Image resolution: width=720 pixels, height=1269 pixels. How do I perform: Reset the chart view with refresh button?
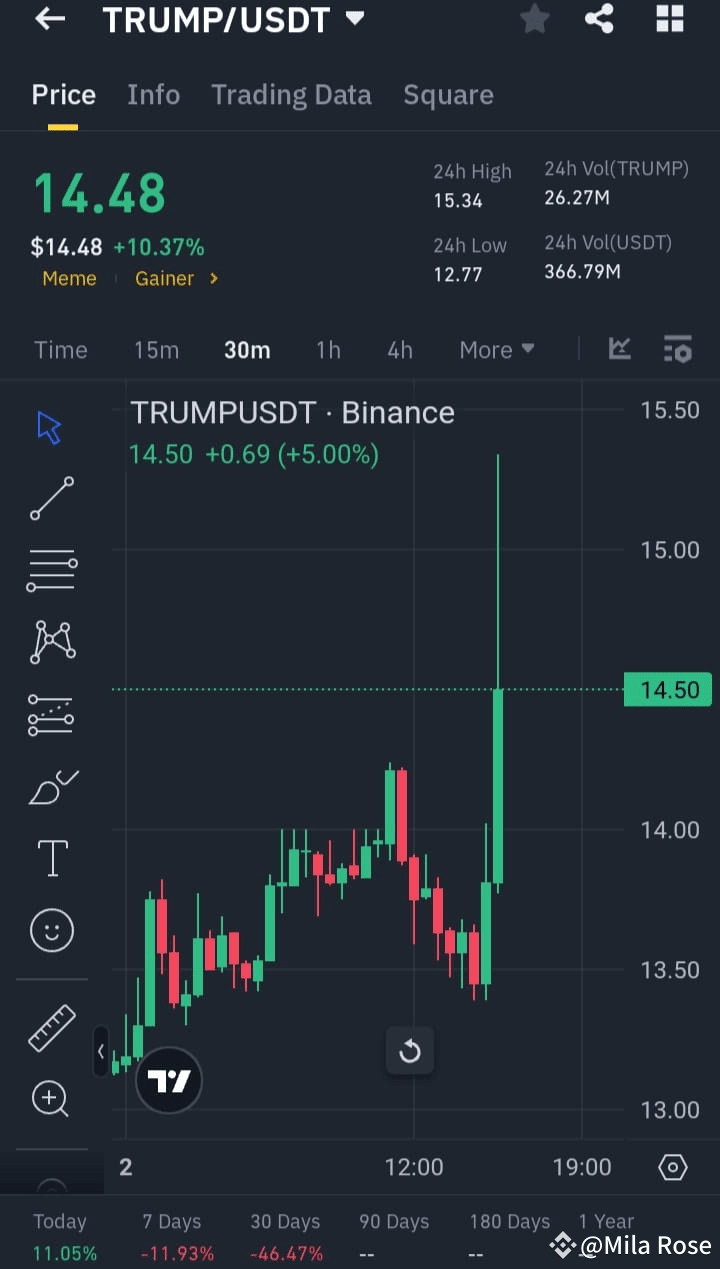tap(410, 1051)
